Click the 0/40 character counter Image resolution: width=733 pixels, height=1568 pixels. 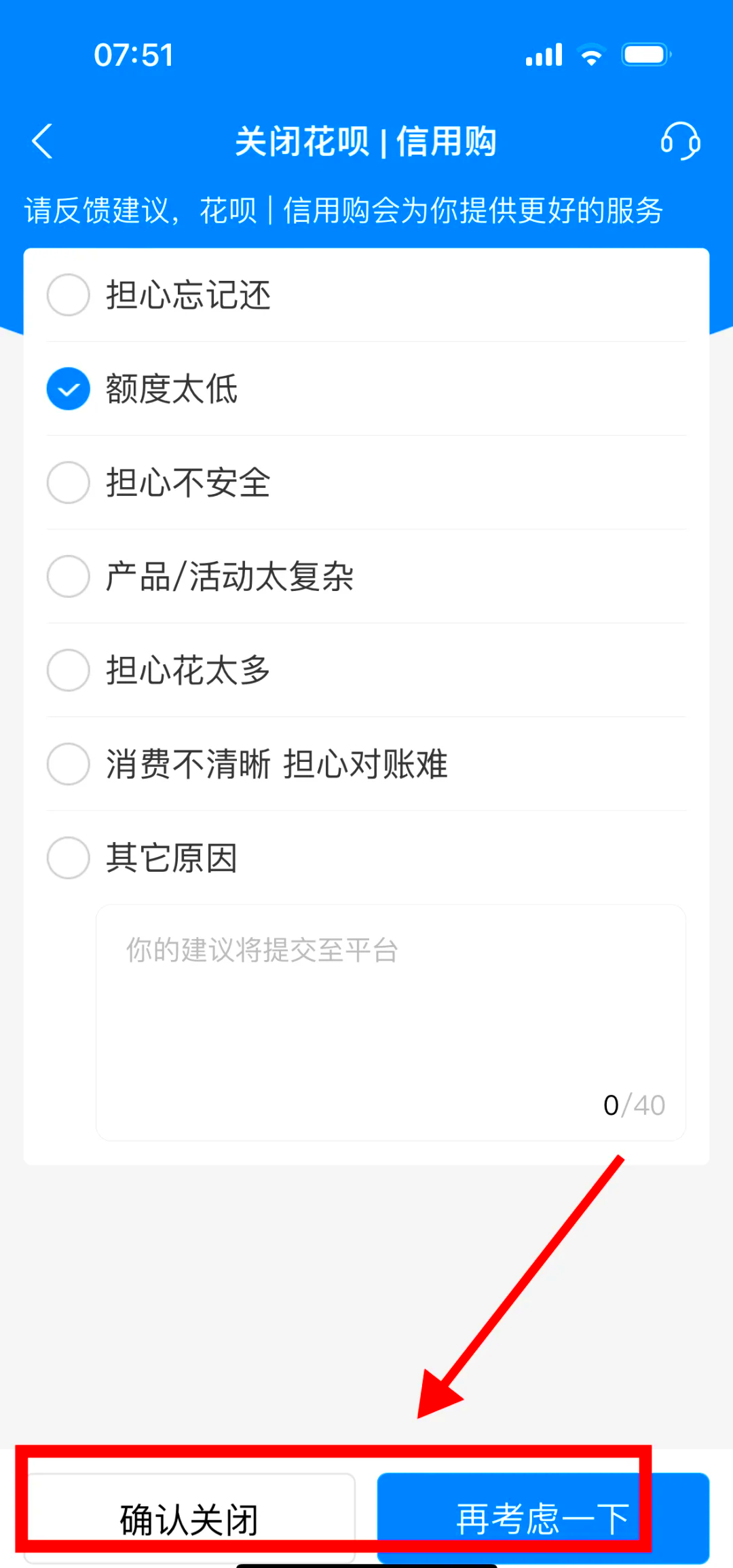point(634,1105)
